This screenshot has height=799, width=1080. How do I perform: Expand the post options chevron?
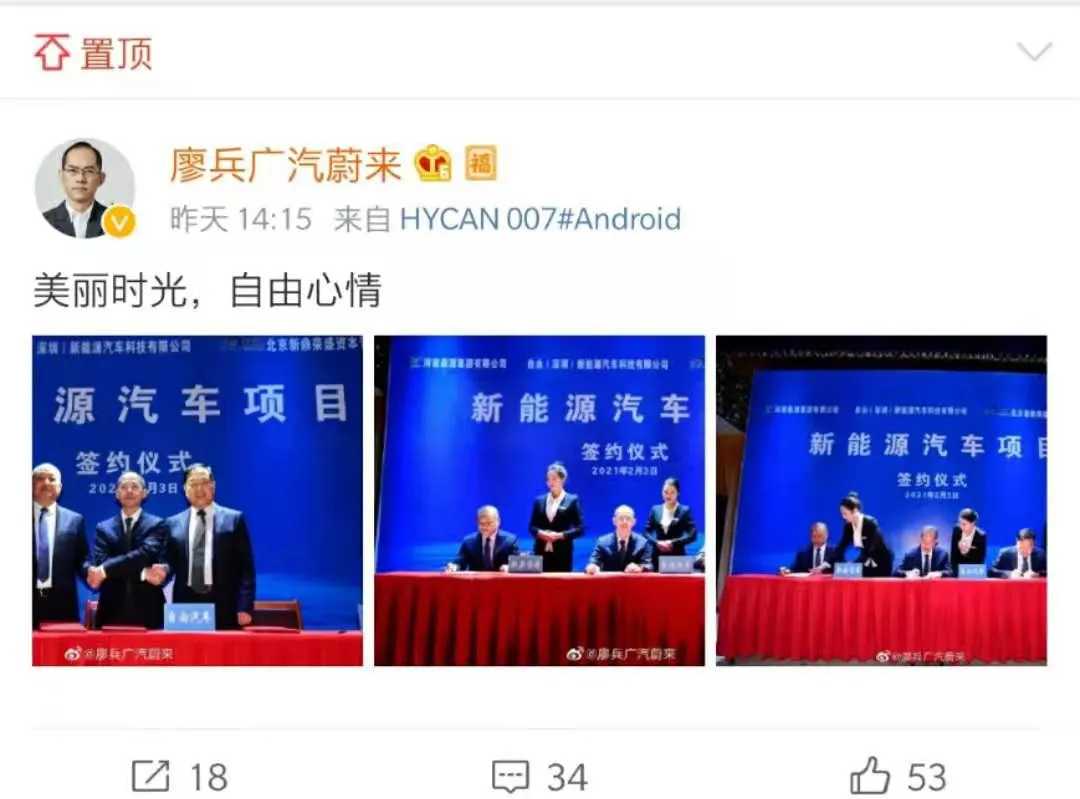(1033, 51)
